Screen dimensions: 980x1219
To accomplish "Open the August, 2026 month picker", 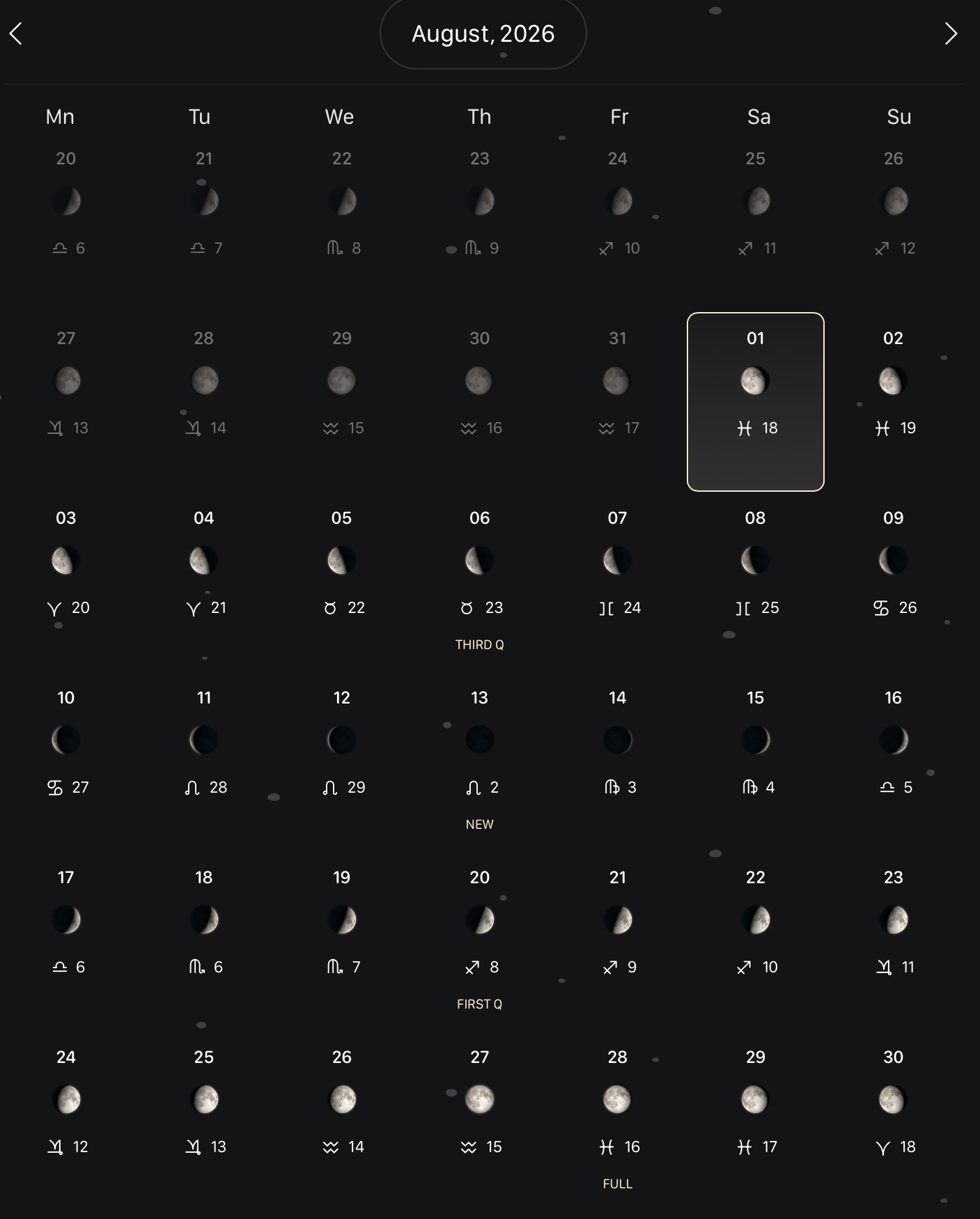I will 483,33.
